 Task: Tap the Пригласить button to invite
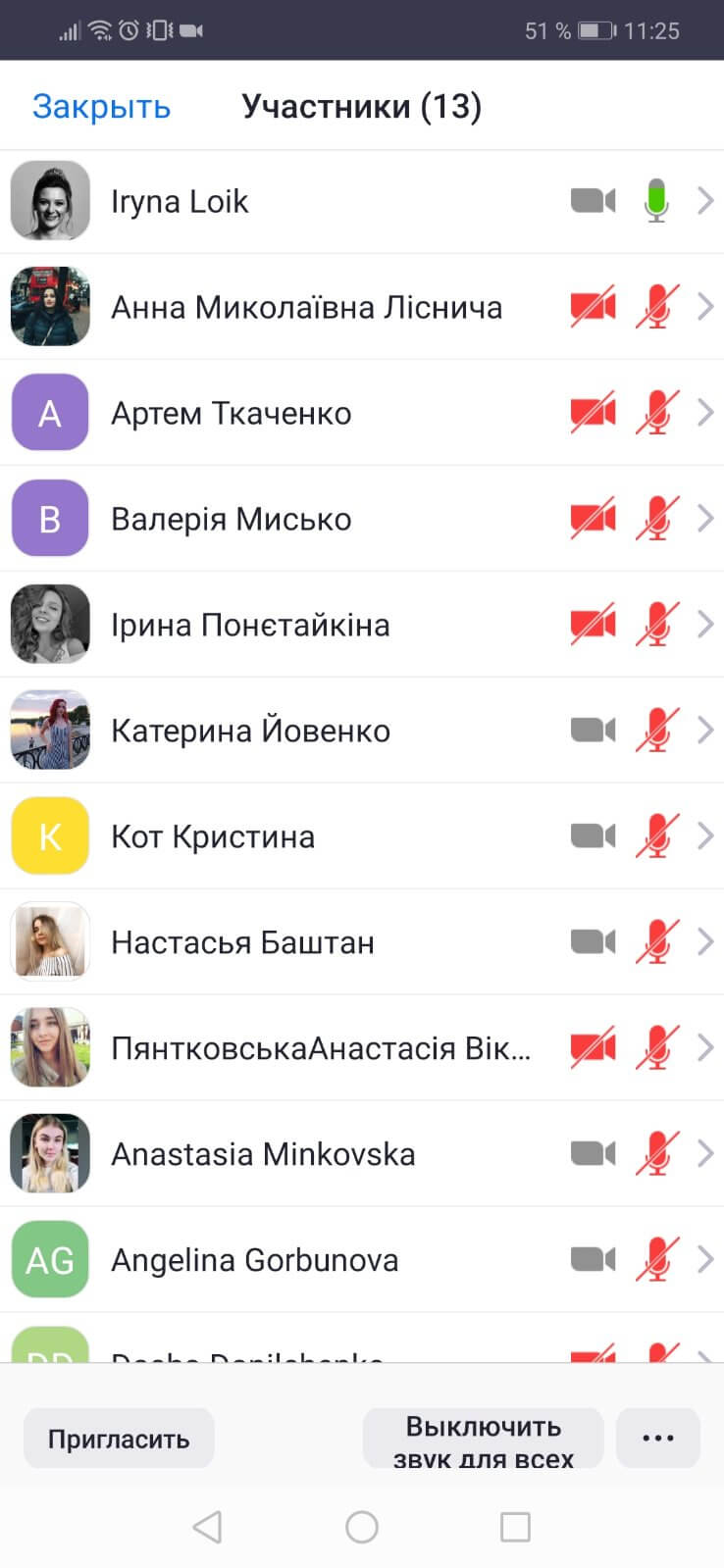[119, 1439]
